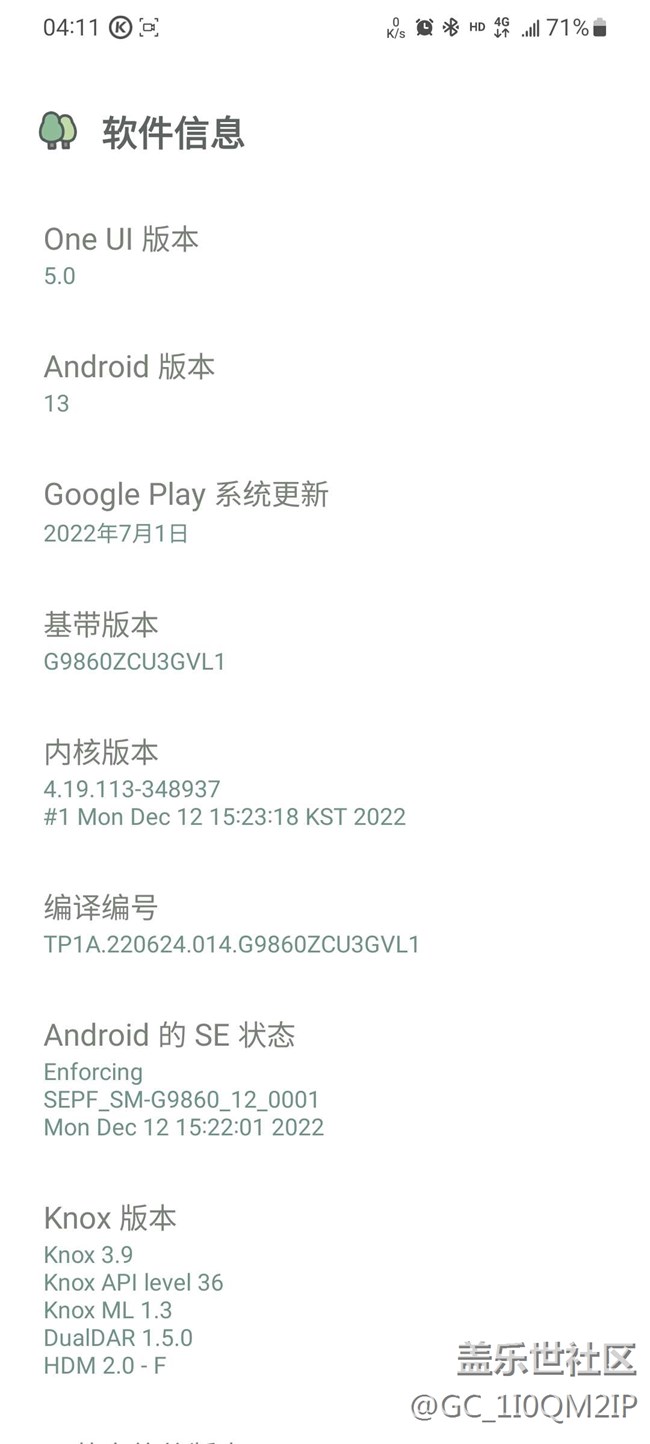The width and height of the screenshot is (650, 1444).
Task: Tap the One UI 版本 row
Action: (325, 257)
